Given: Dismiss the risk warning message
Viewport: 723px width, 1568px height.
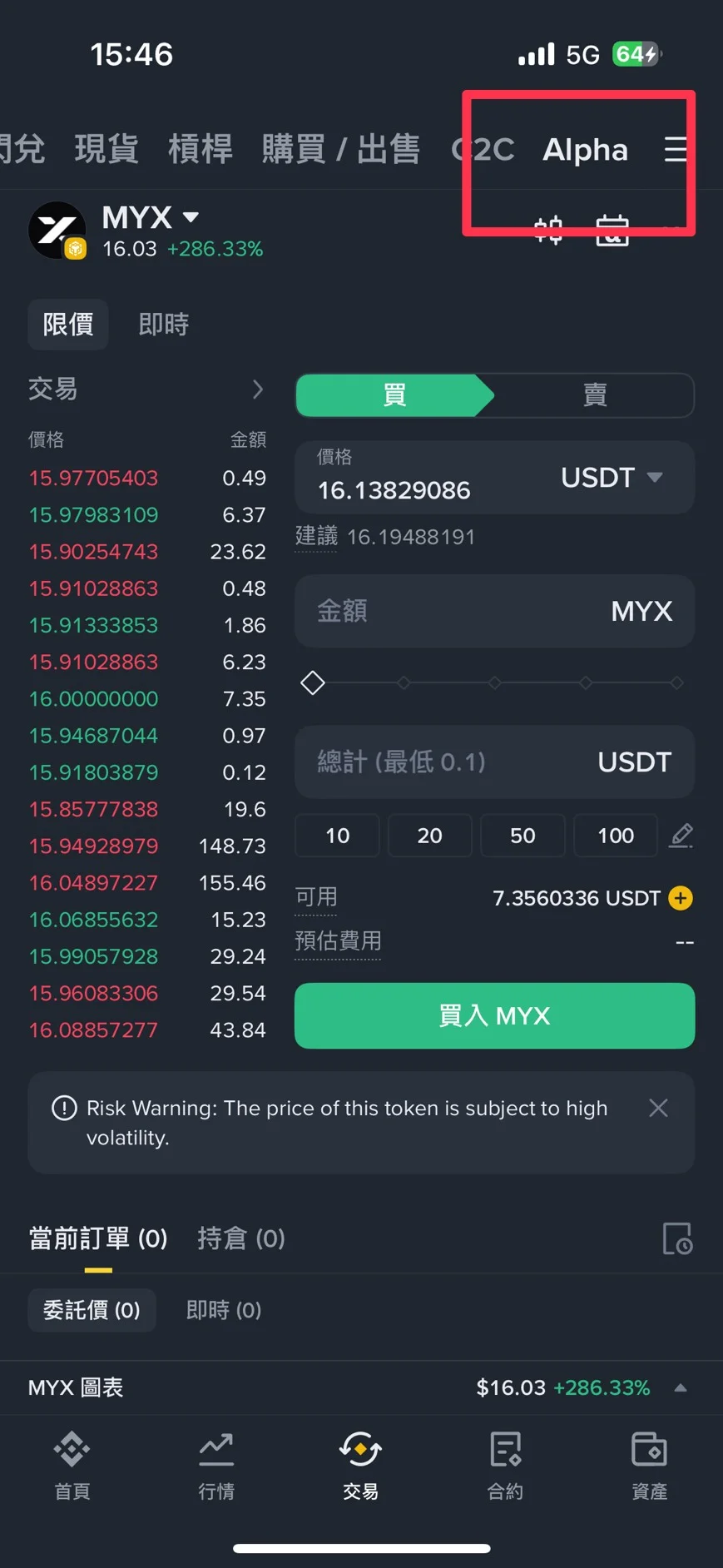Looking at the screenshot, I should pos(658,1108).
